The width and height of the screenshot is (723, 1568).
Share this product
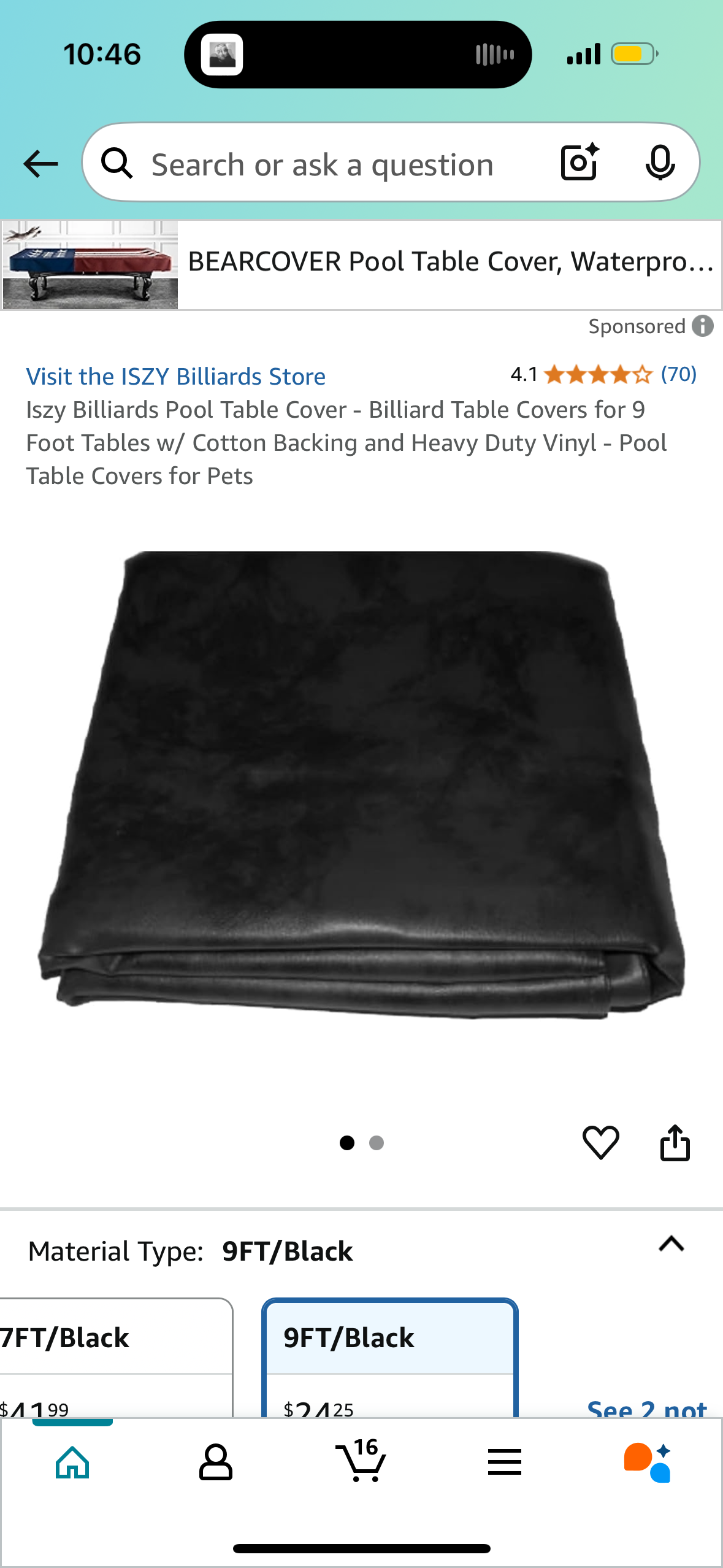(x=675, y=1142)
